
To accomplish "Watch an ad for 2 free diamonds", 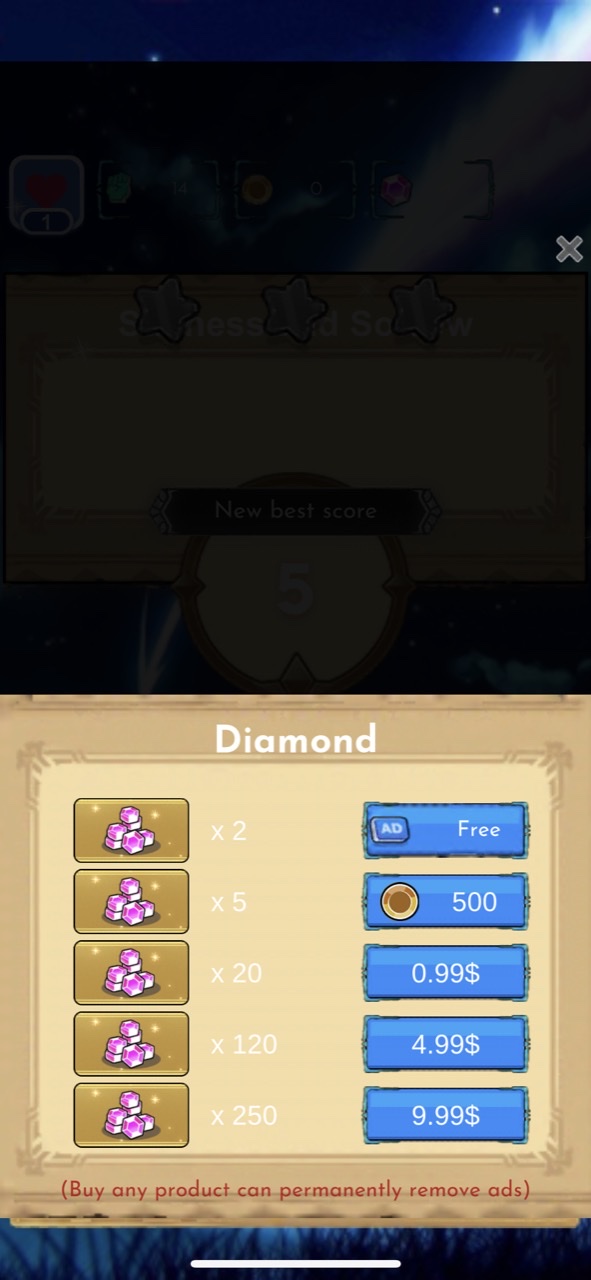I will tap(445, 830).
